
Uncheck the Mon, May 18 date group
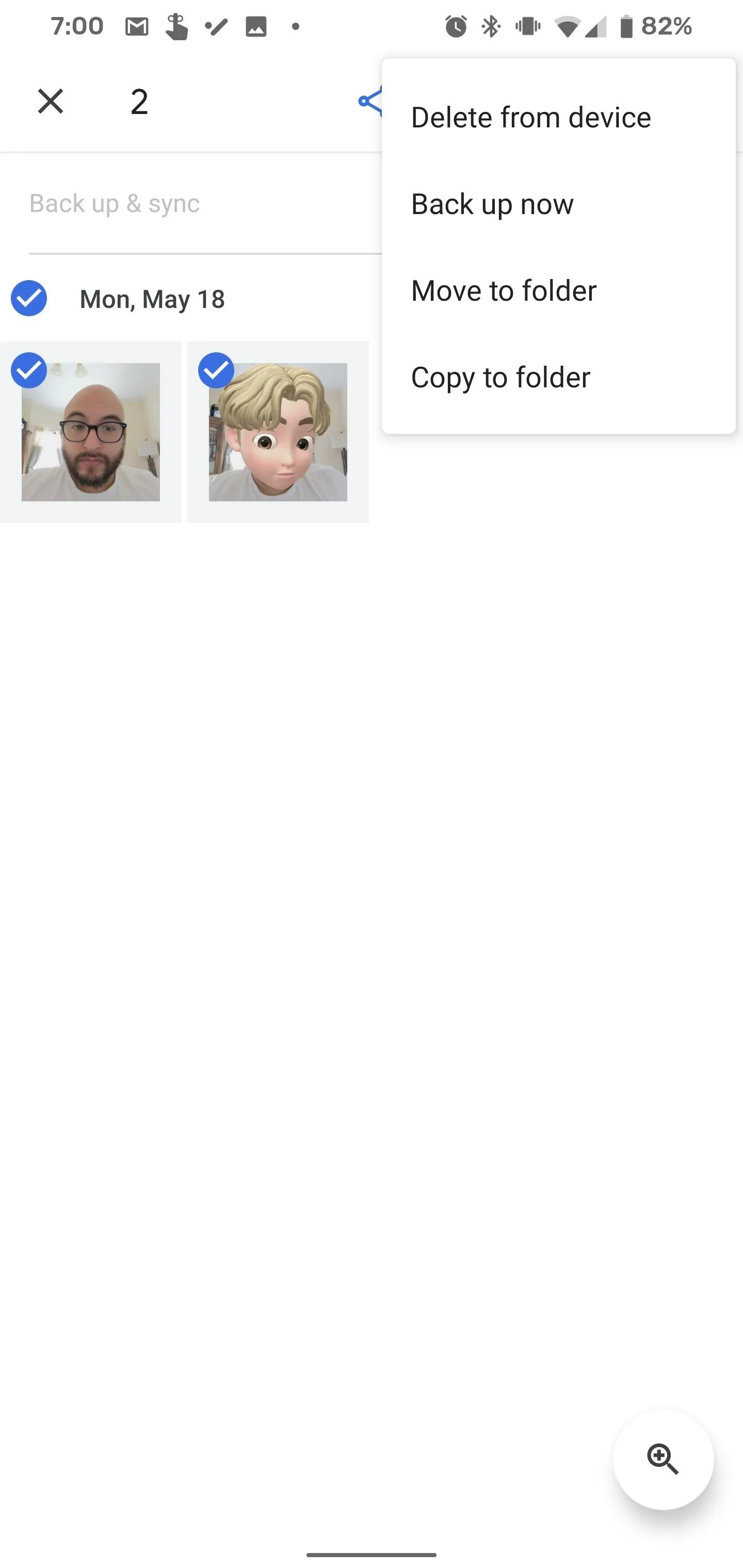28,298
